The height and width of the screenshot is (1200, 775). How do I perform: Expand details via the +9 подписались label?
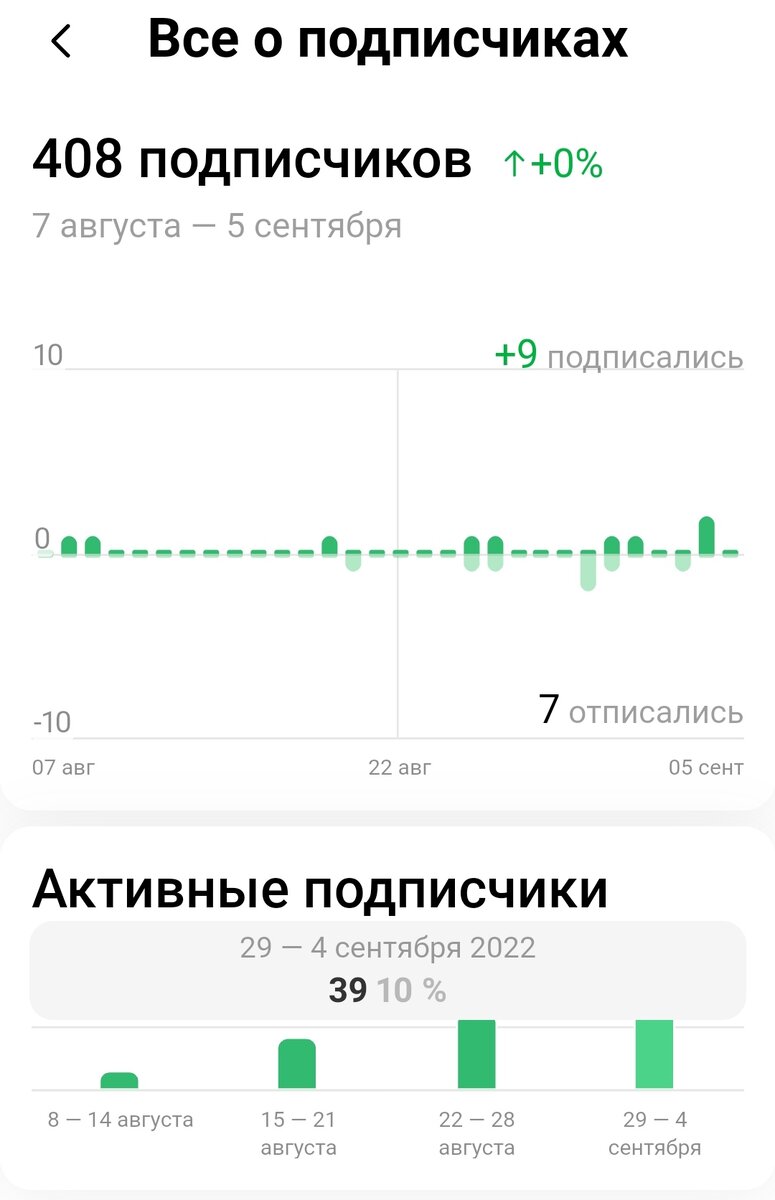coord(615,355)
